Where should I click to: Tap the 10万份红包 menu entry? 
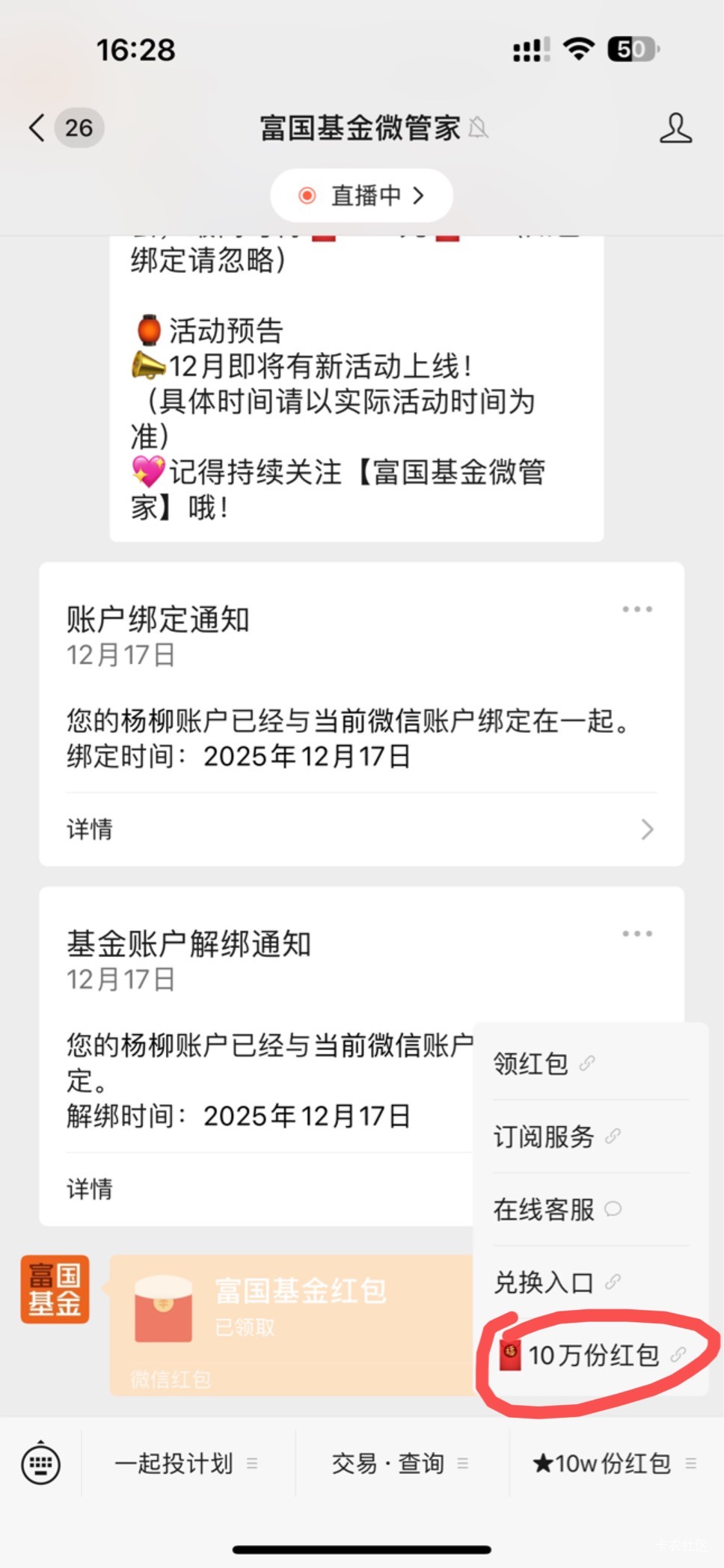point(592,1356)
